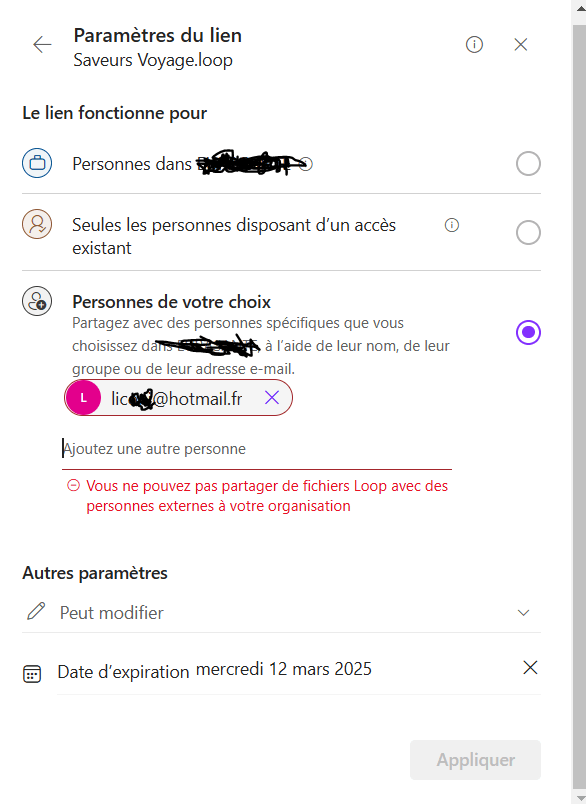Tap the Appliquer button

click(475, 760)
